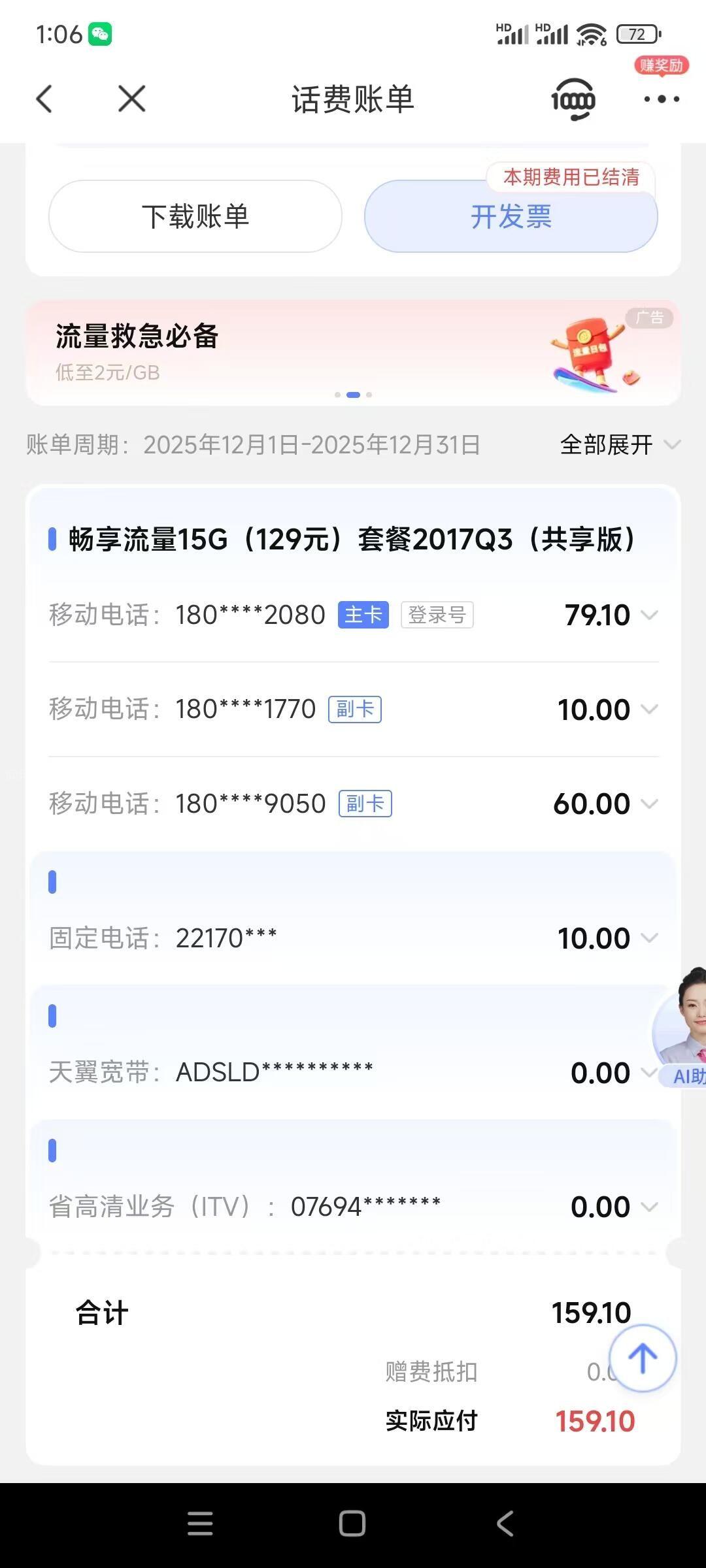
Task: Request an invoice via 开发票
Action: [511, 216]
